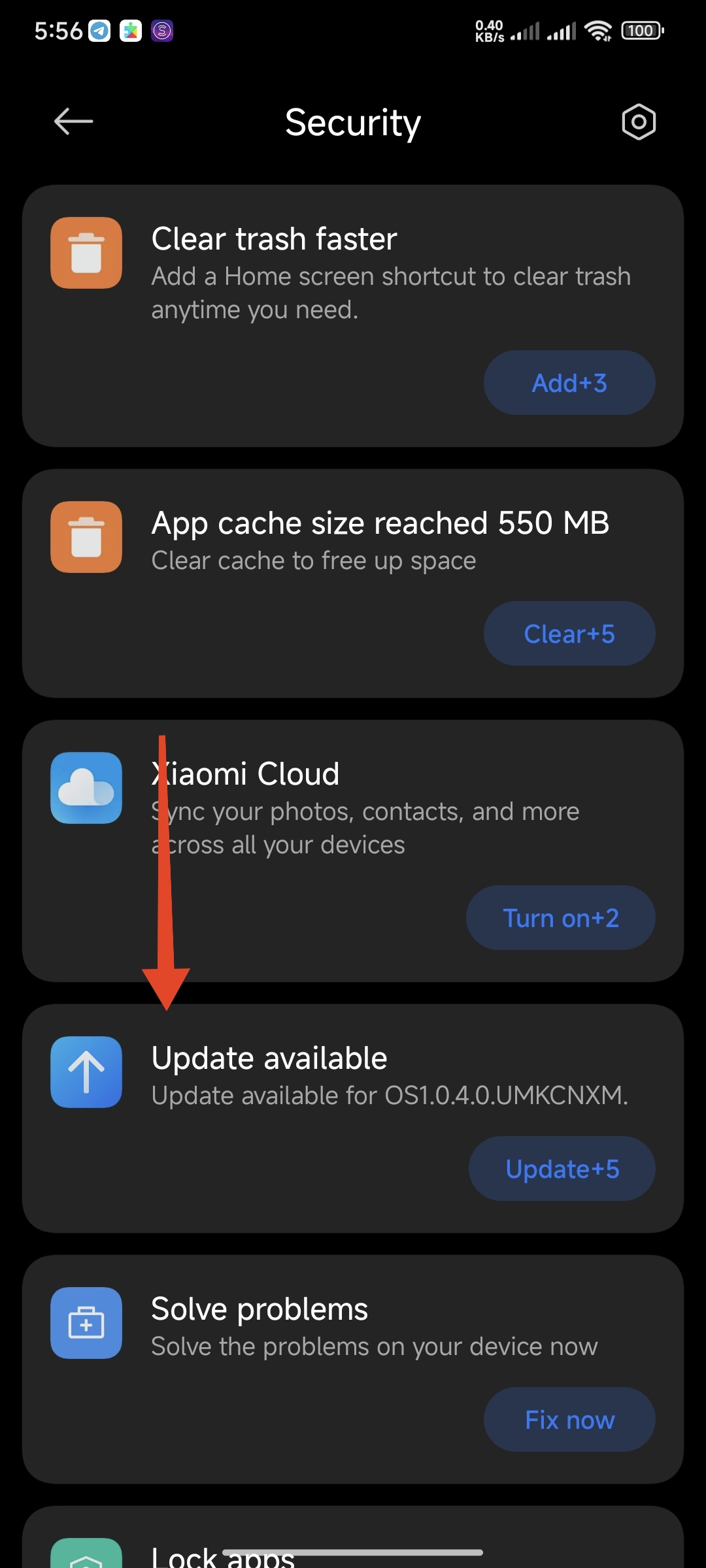Go back from the Security screen
This screenshot has width=706, height=1568.
click(73, 122)
